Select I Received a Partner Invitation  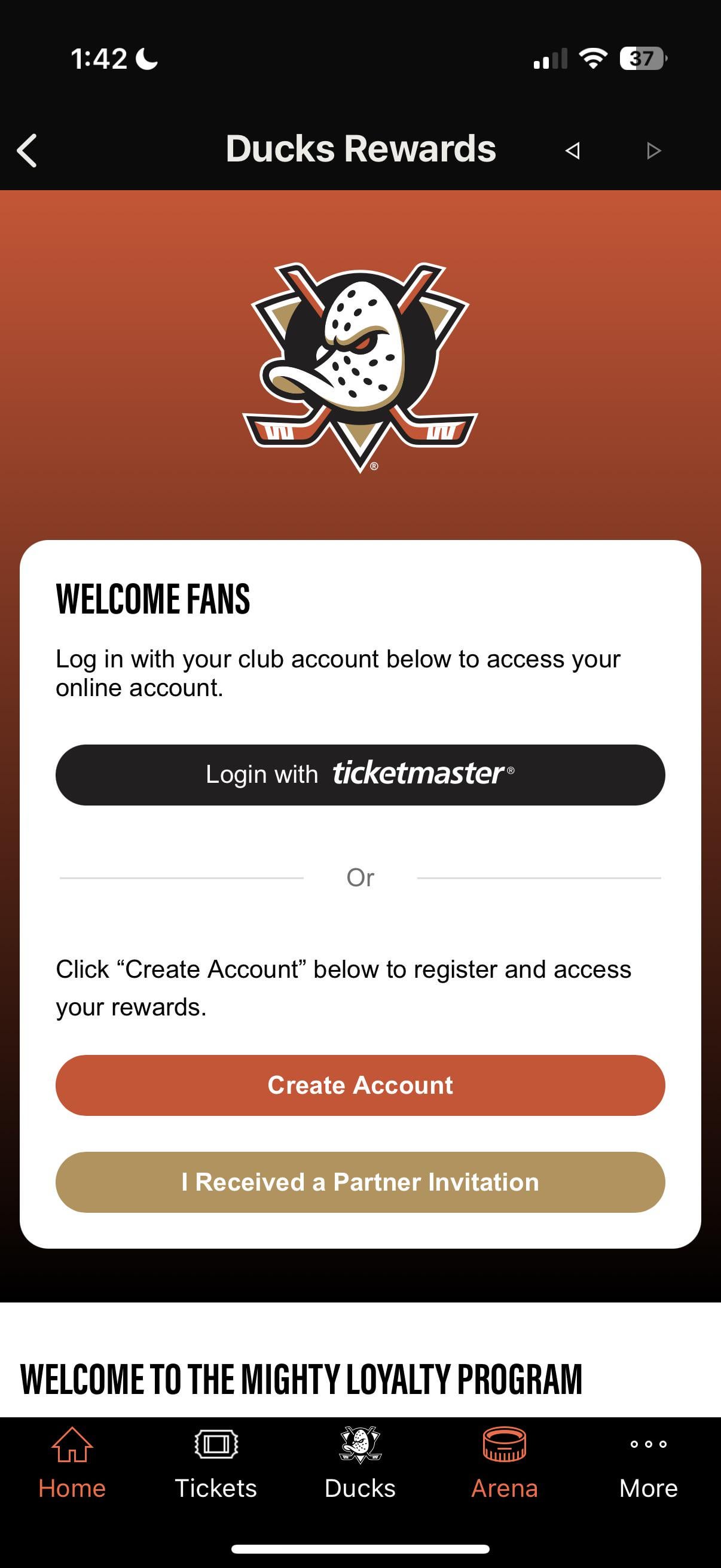[x=360, y=1182]
